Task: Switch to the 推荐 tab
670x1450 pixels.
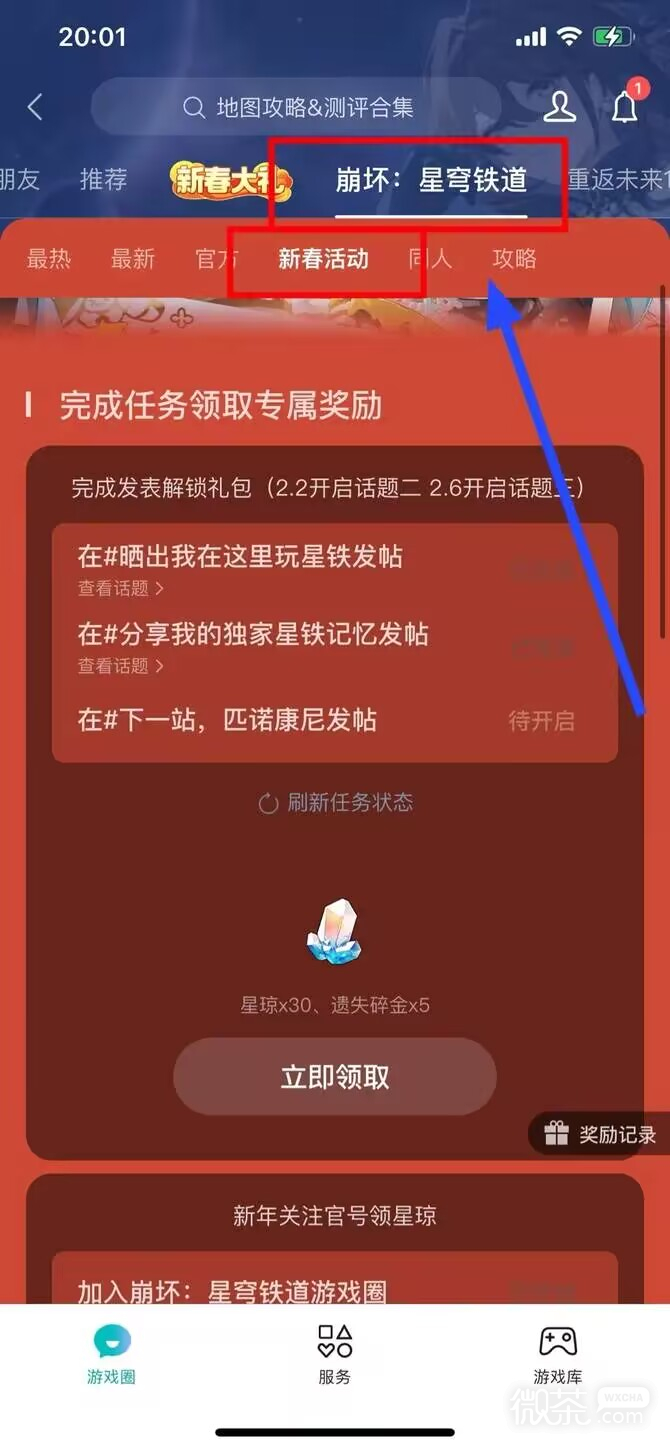Action: (104, 179)
